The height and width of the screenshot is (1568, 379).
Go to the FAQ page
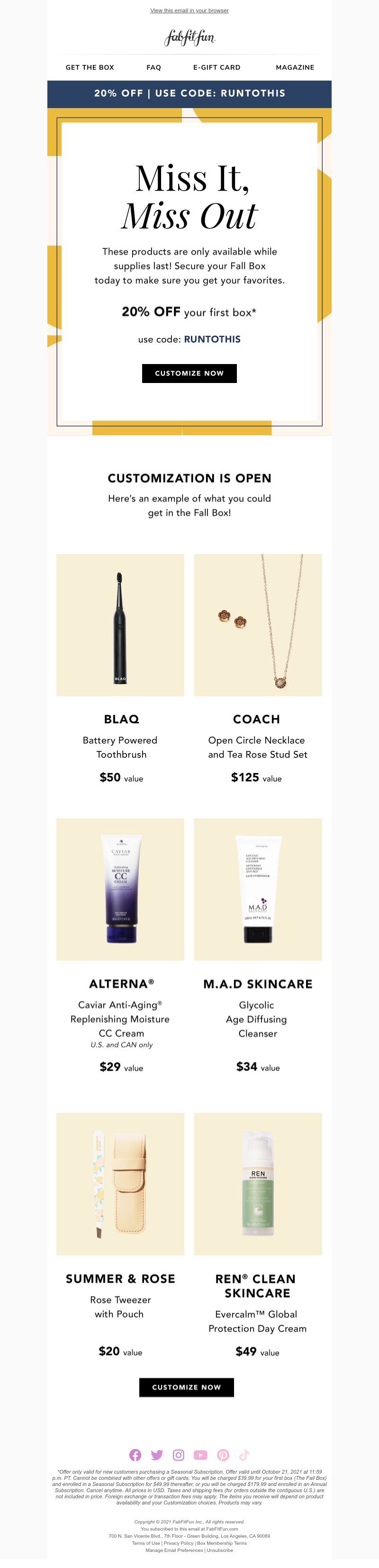(x=154, y=68)
